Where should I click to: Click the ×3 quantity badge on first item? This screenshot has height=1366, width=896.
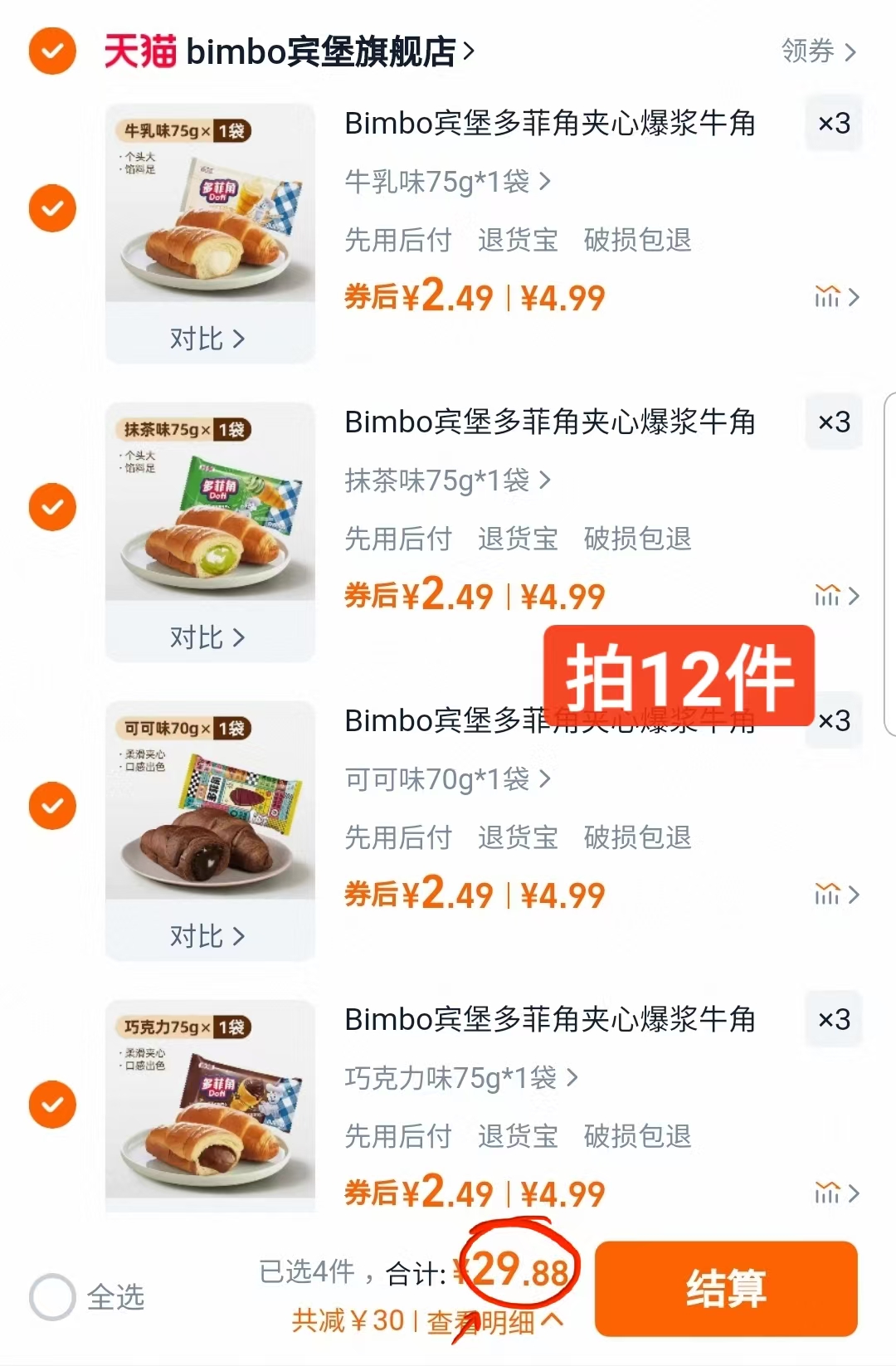(x=833, y=124)
